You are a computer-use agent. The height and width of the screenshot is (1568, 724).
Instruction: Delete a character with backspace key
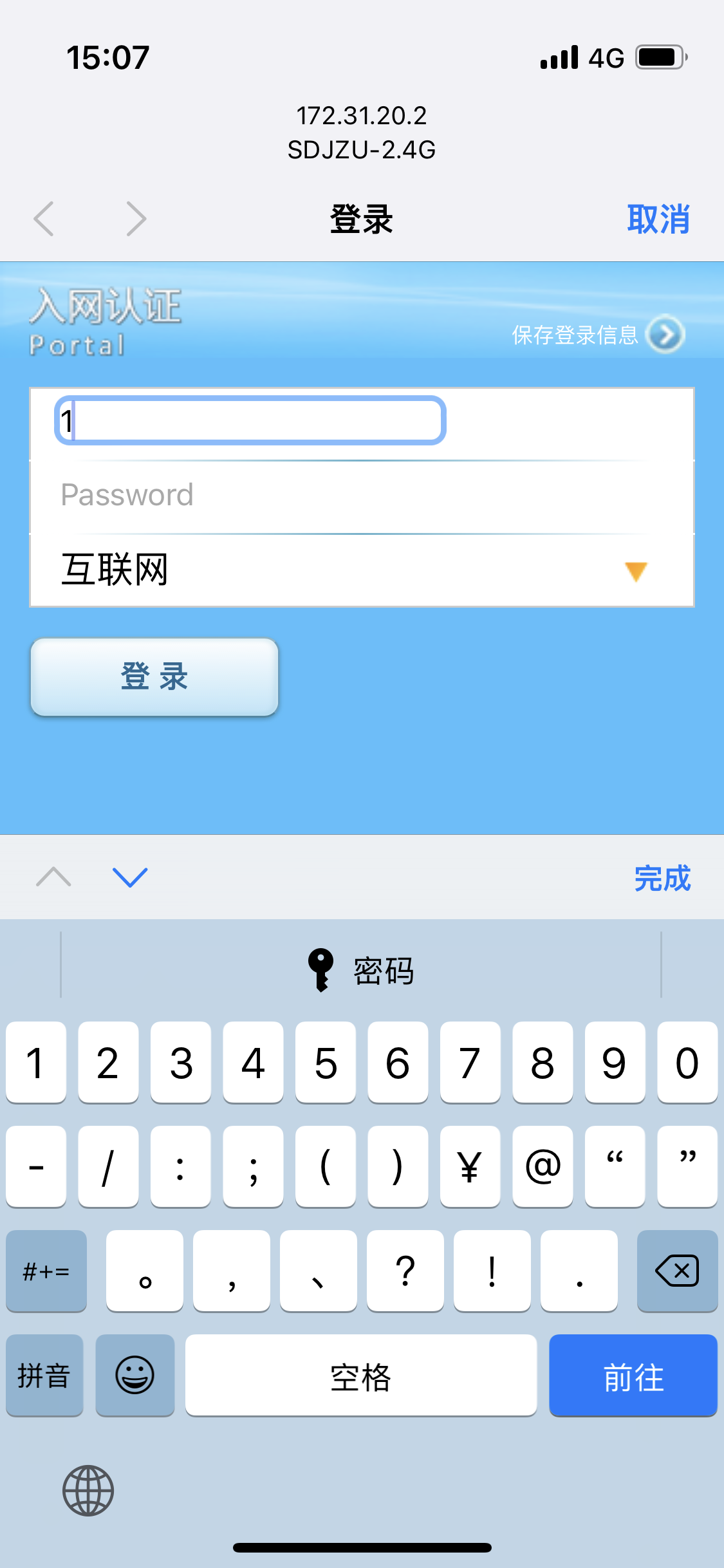click(x=676, y=1271)
